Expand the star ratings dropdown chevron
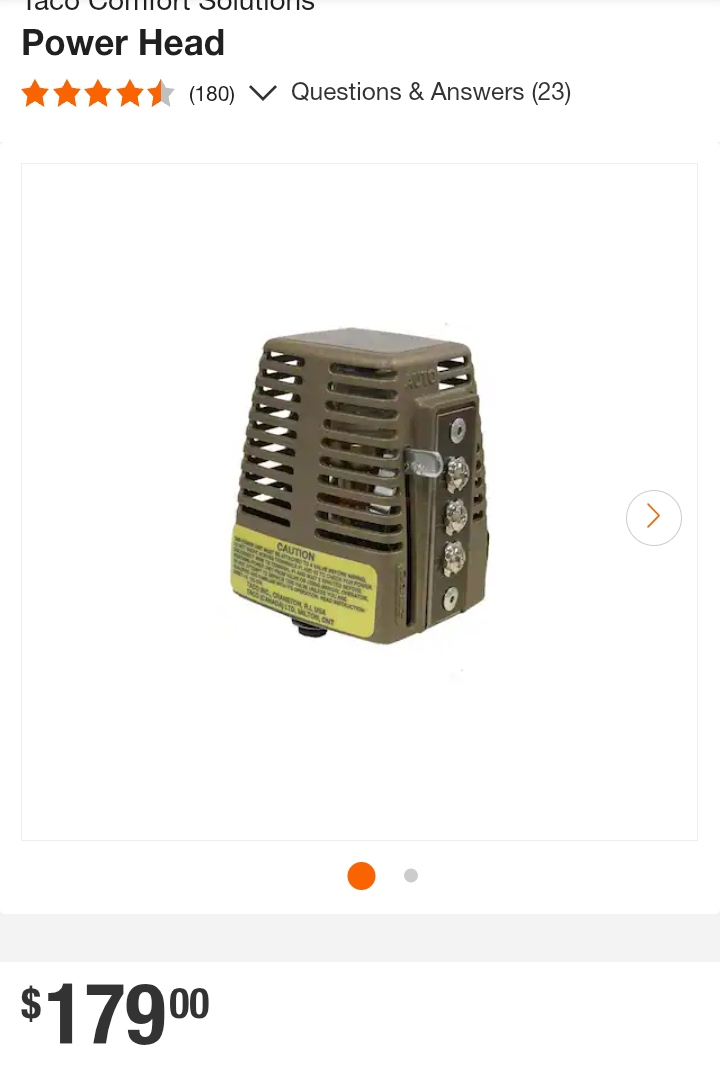 [x=262, y=93]
